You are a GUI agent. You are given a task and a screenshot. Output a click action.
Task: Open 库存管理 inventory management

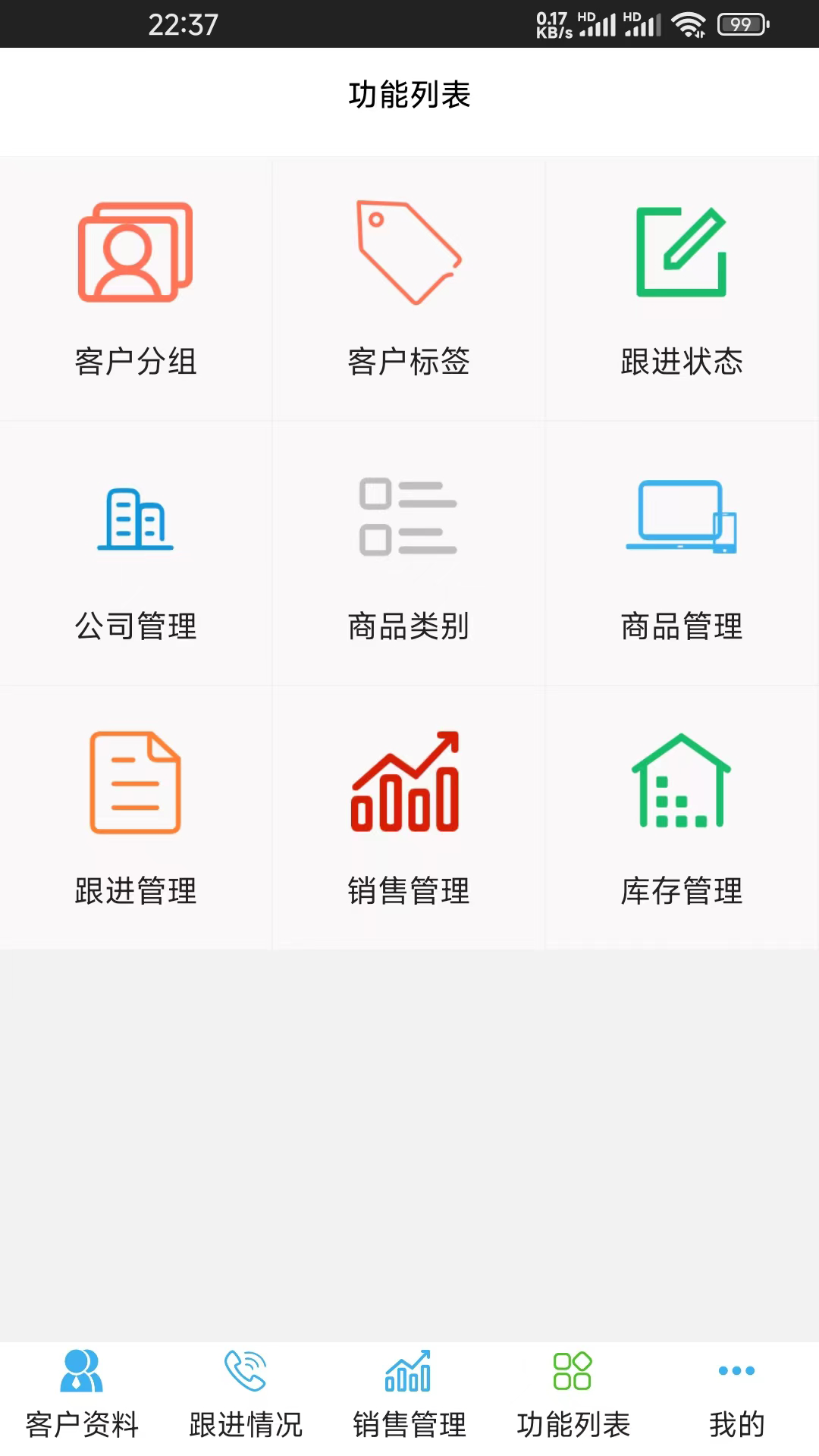click(682, 817)
